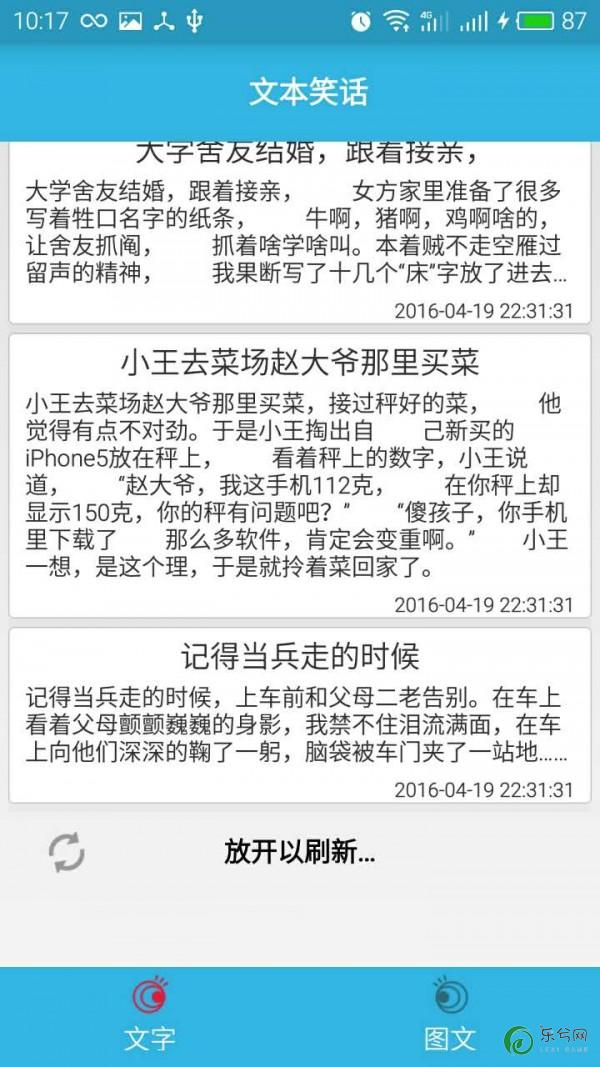Viewport: 600px width, 1067px height.
Task: Open the joke 记得当兵走的时候
Action: click(x=299, y=714)
